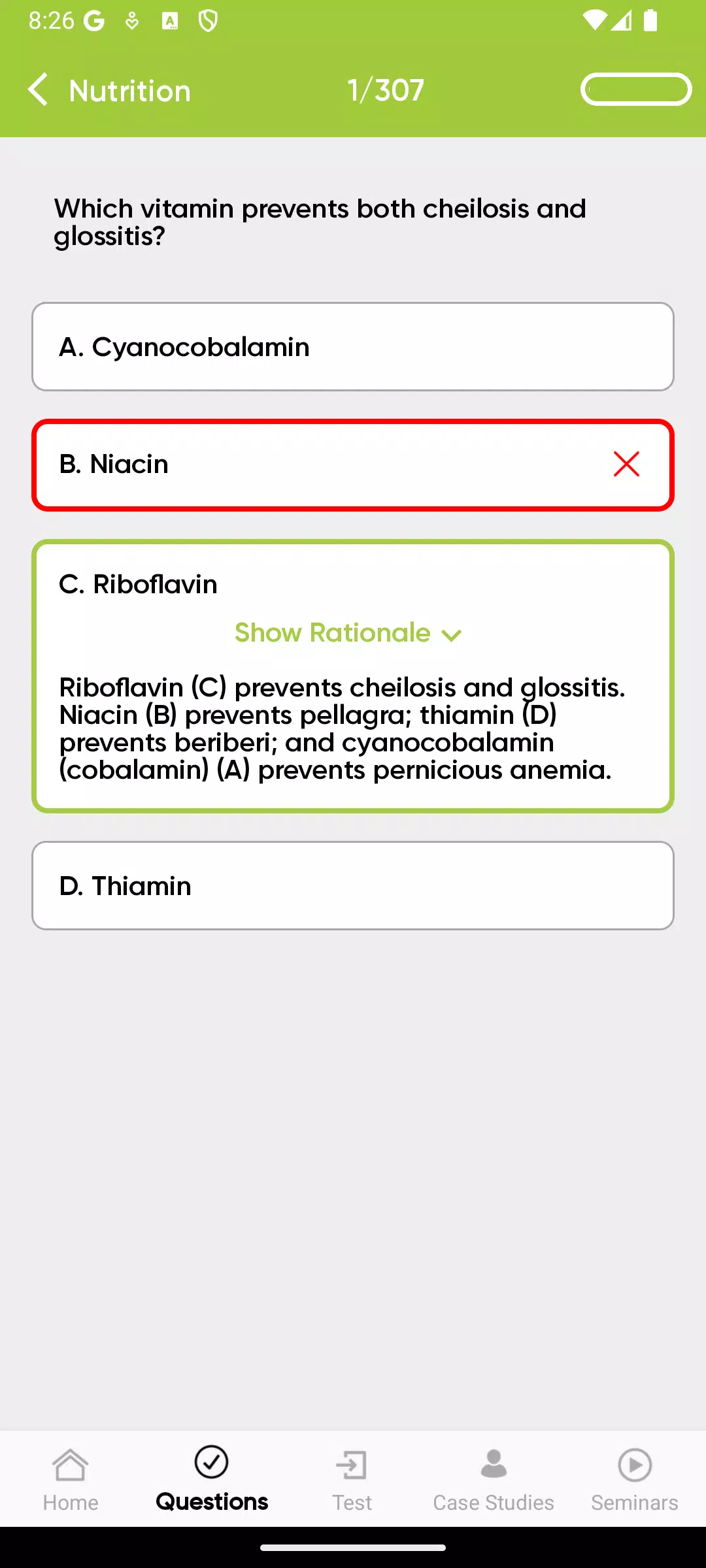This screenshot has width=706, height=1568.
Task: Open the Questions tab
Action: point(212,1479)
